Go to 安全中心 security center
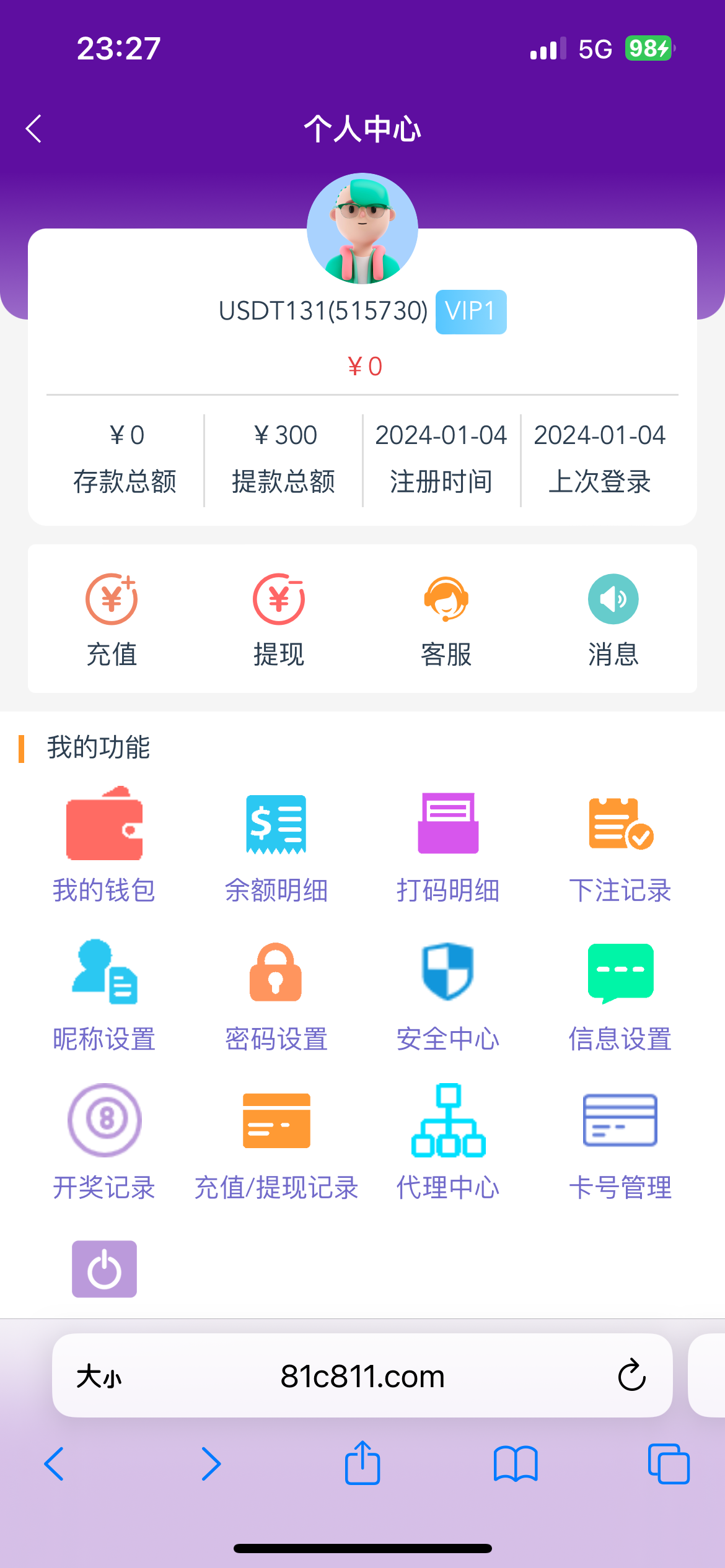This screenshot has width=725, height=1568. click(448, 994)
